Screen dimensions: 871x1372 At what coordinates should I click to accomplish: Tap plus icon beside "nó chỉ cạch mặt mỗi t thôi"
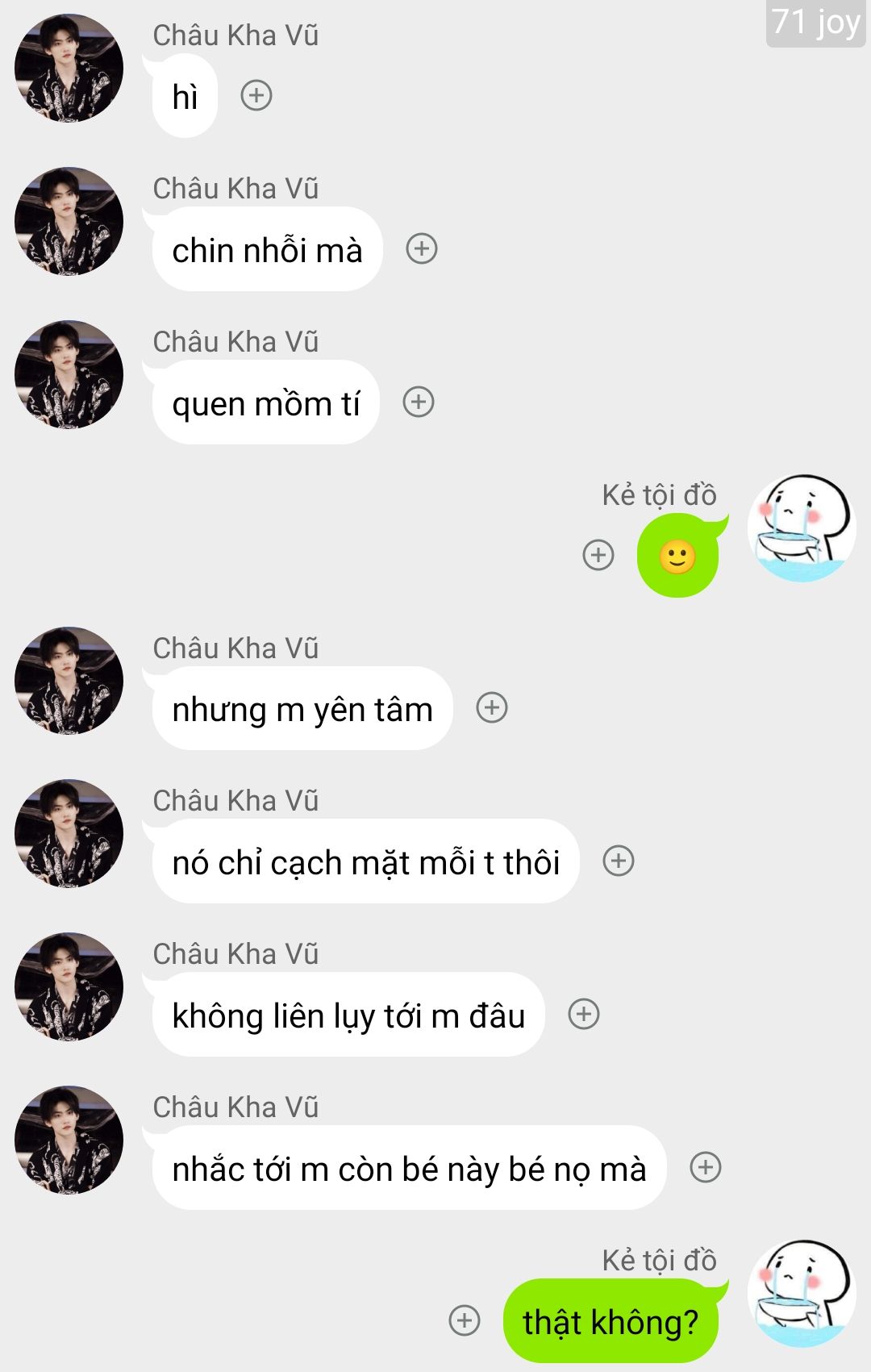coord(619,861)
